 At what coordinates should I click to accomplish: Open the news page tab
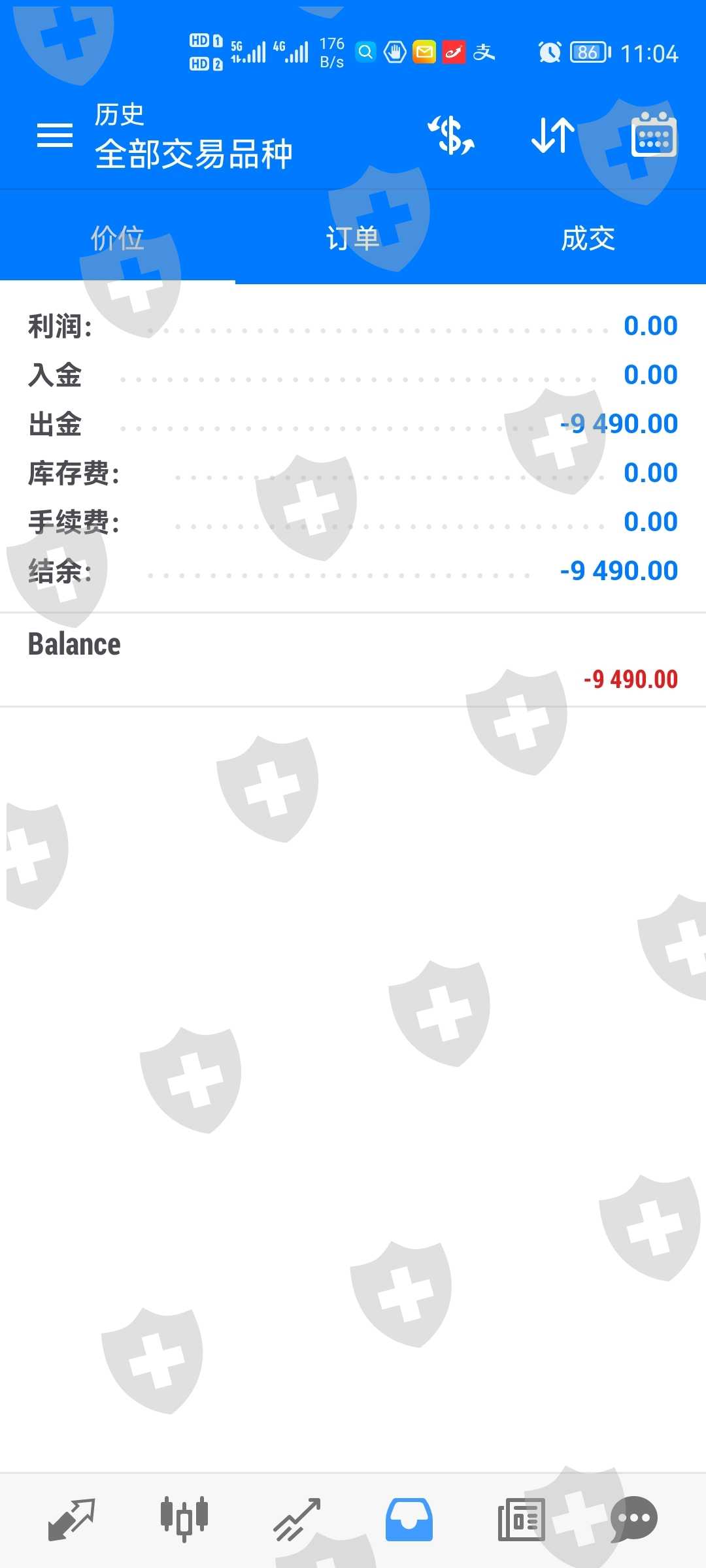coord(522,1520)
